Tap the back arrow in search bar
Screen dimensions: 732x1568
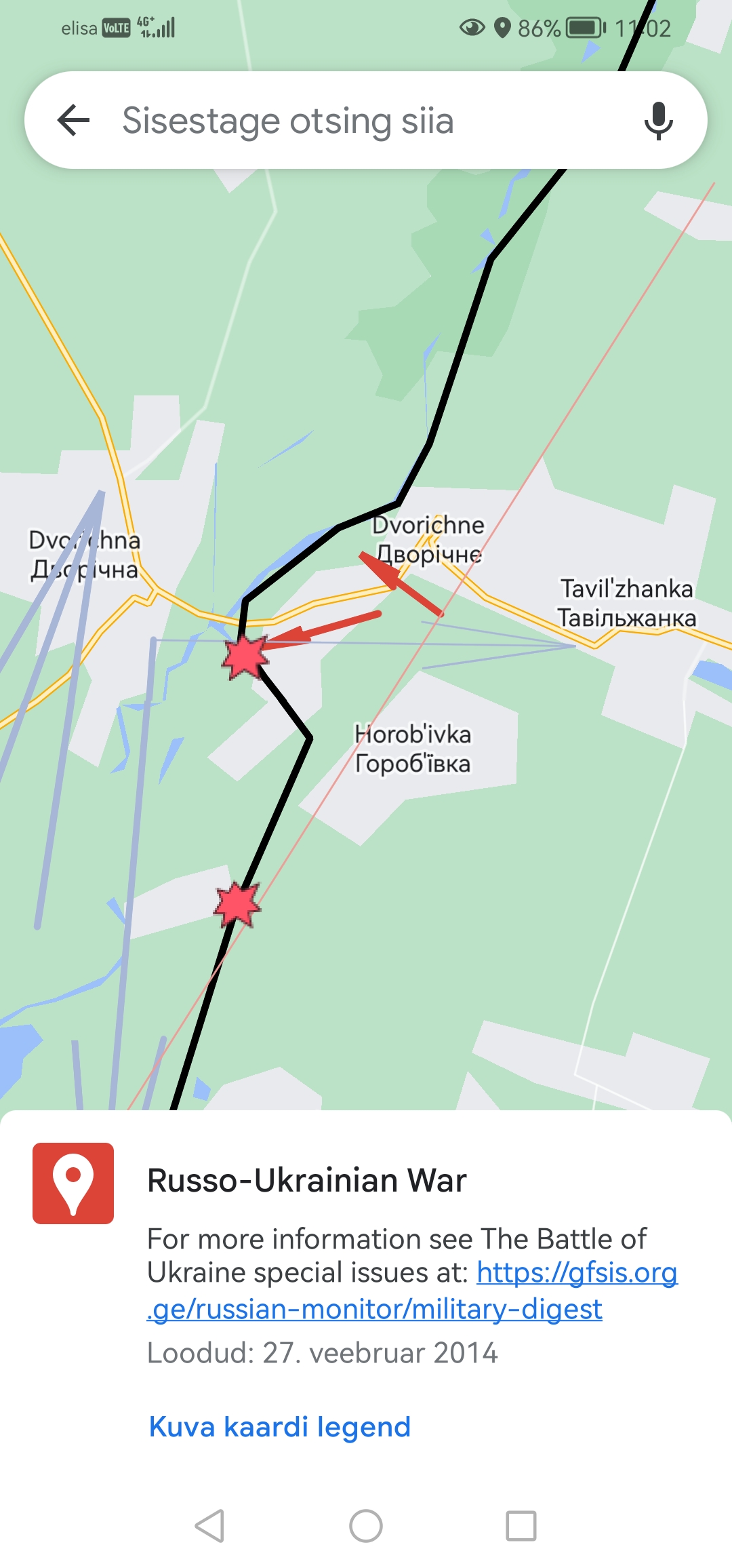74,121
